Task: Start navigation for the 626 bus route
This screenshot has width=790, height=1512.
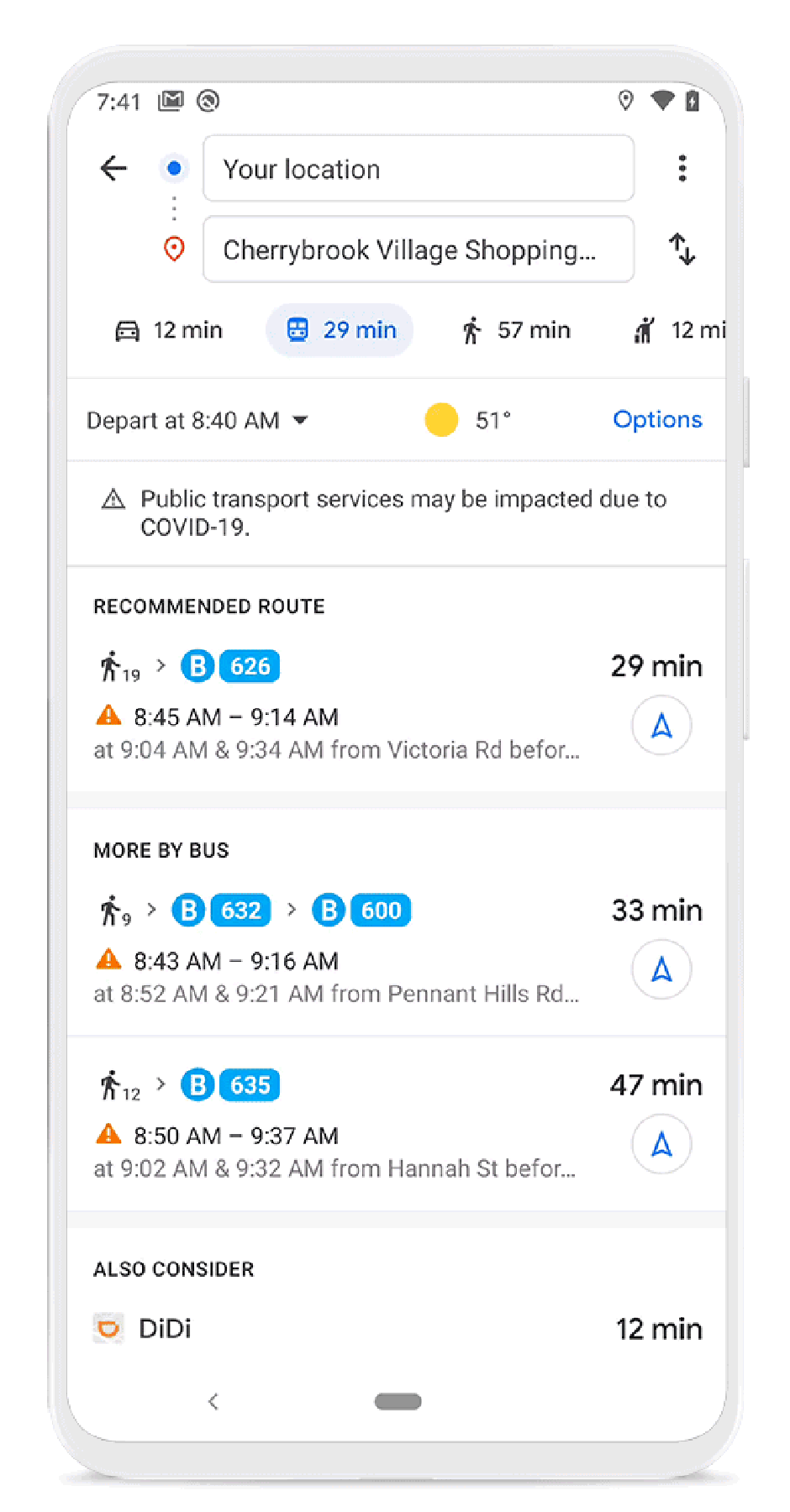Action: (x=661, y=725)
